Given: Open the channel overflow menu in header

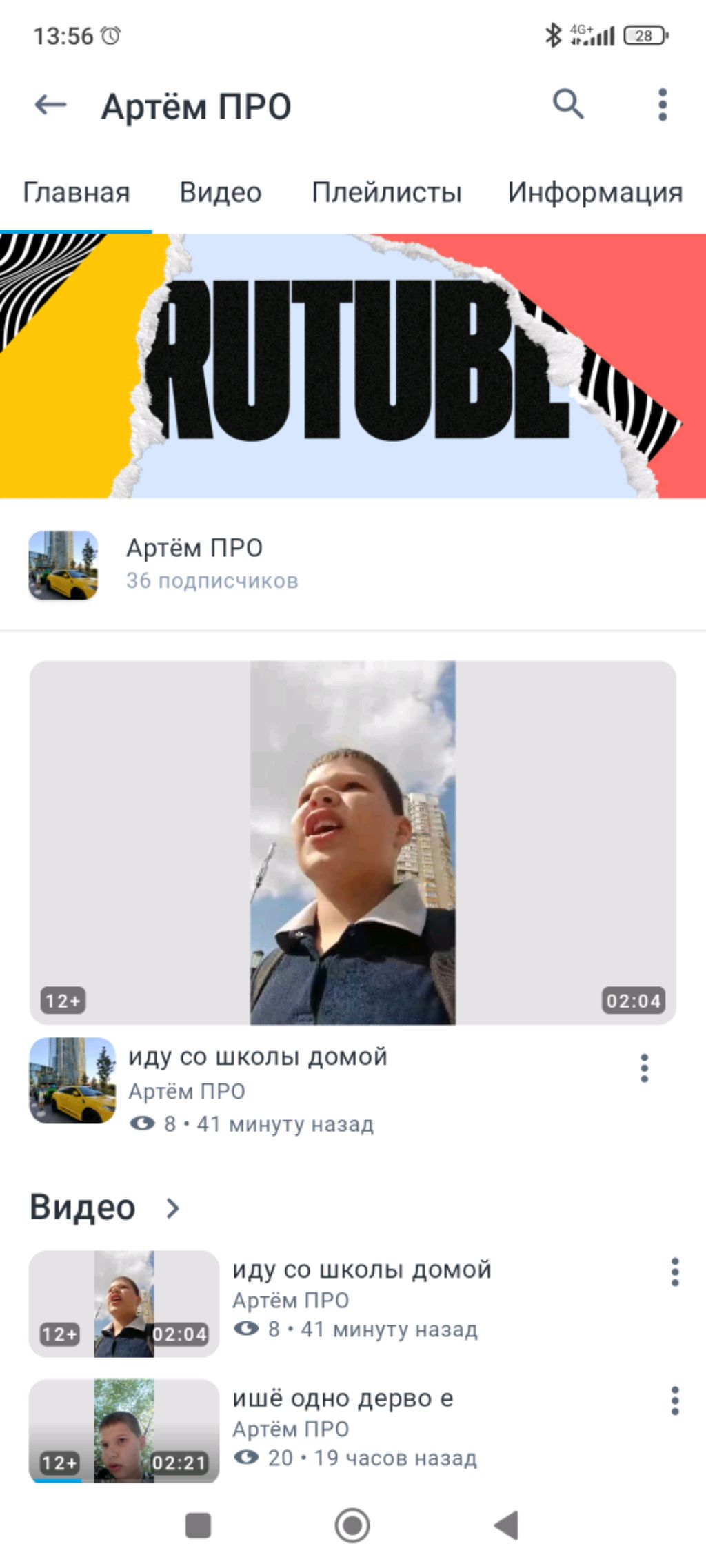Looking at the screenshot, I should [662, 105].
